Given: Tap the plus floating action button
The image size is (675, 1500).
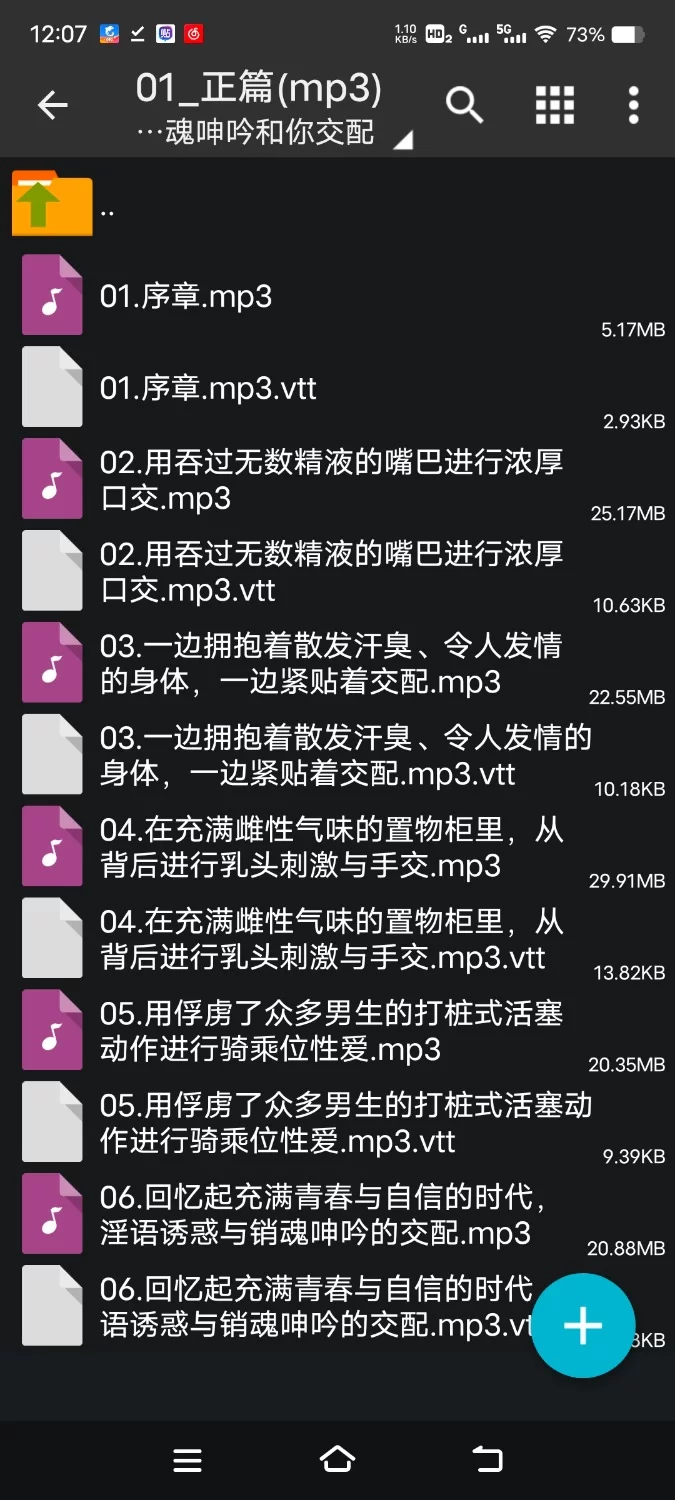Looking at the screenshot, I should coord(583,1326).
